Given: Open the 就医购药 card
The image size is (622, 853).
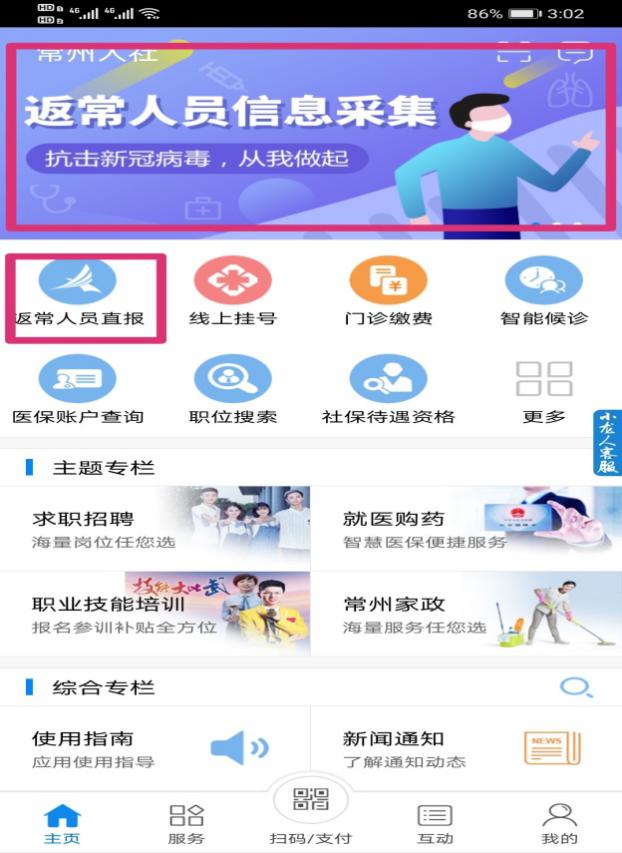Looking at the screenshot, I should (x=466, y=529).
